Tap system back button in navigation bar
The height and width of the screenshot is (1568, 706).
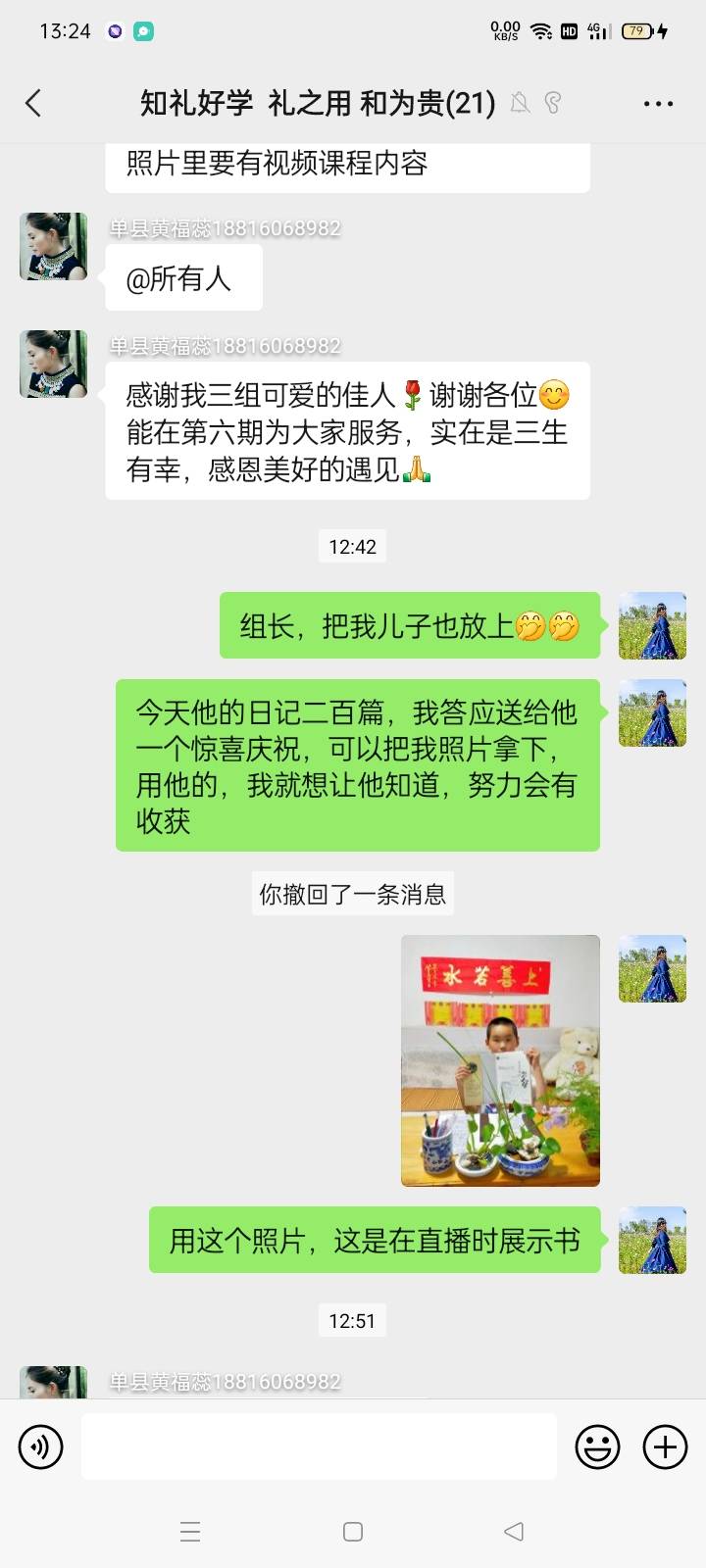pyautogui.click(x=514, y=1532)
